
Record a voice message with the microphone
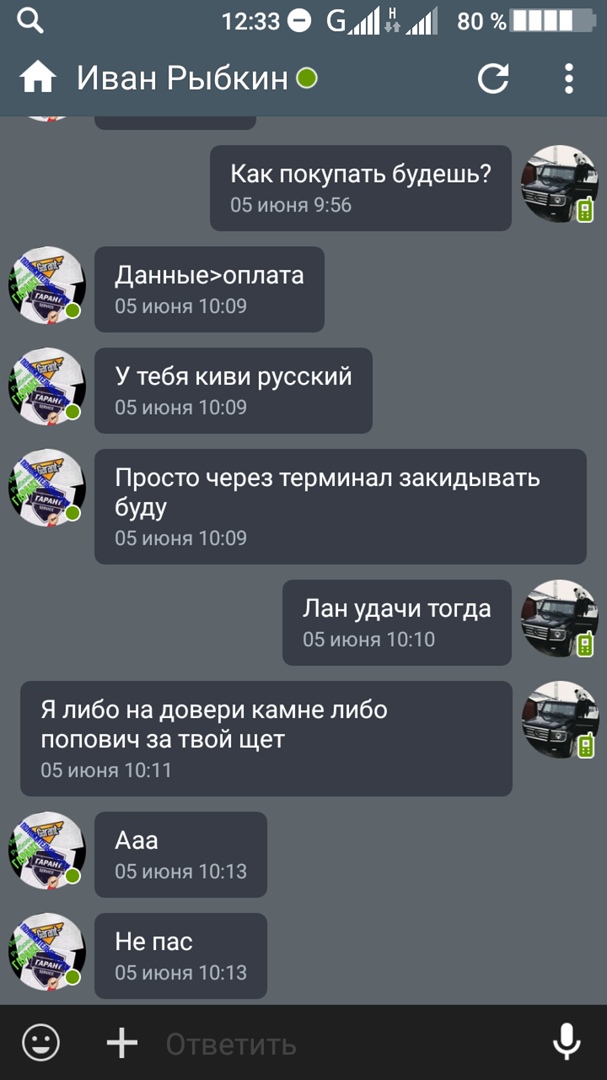(x=566, y=1043)
